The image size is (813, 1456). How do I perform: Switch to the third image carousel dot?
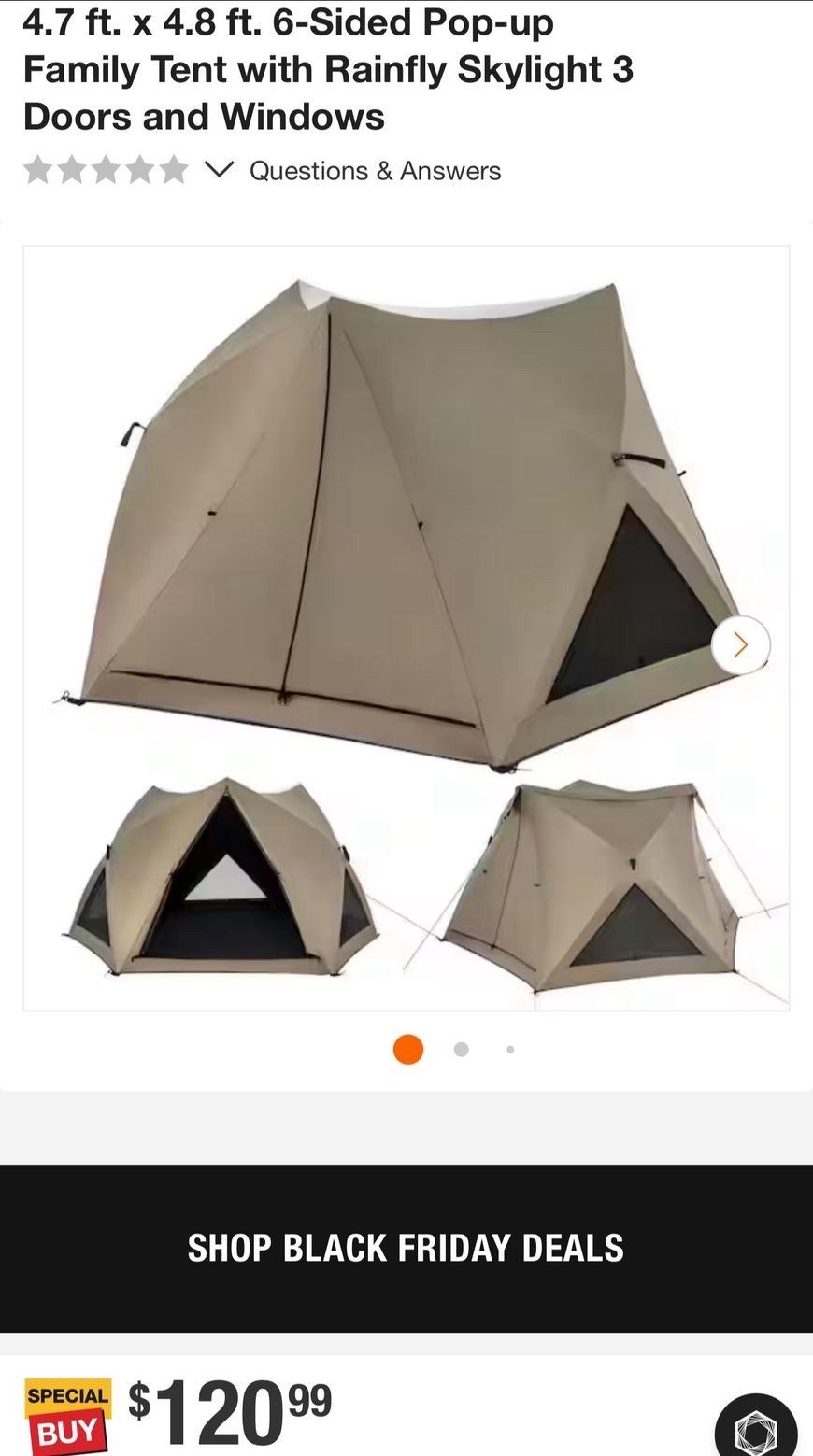click(x=510, y=1049)
